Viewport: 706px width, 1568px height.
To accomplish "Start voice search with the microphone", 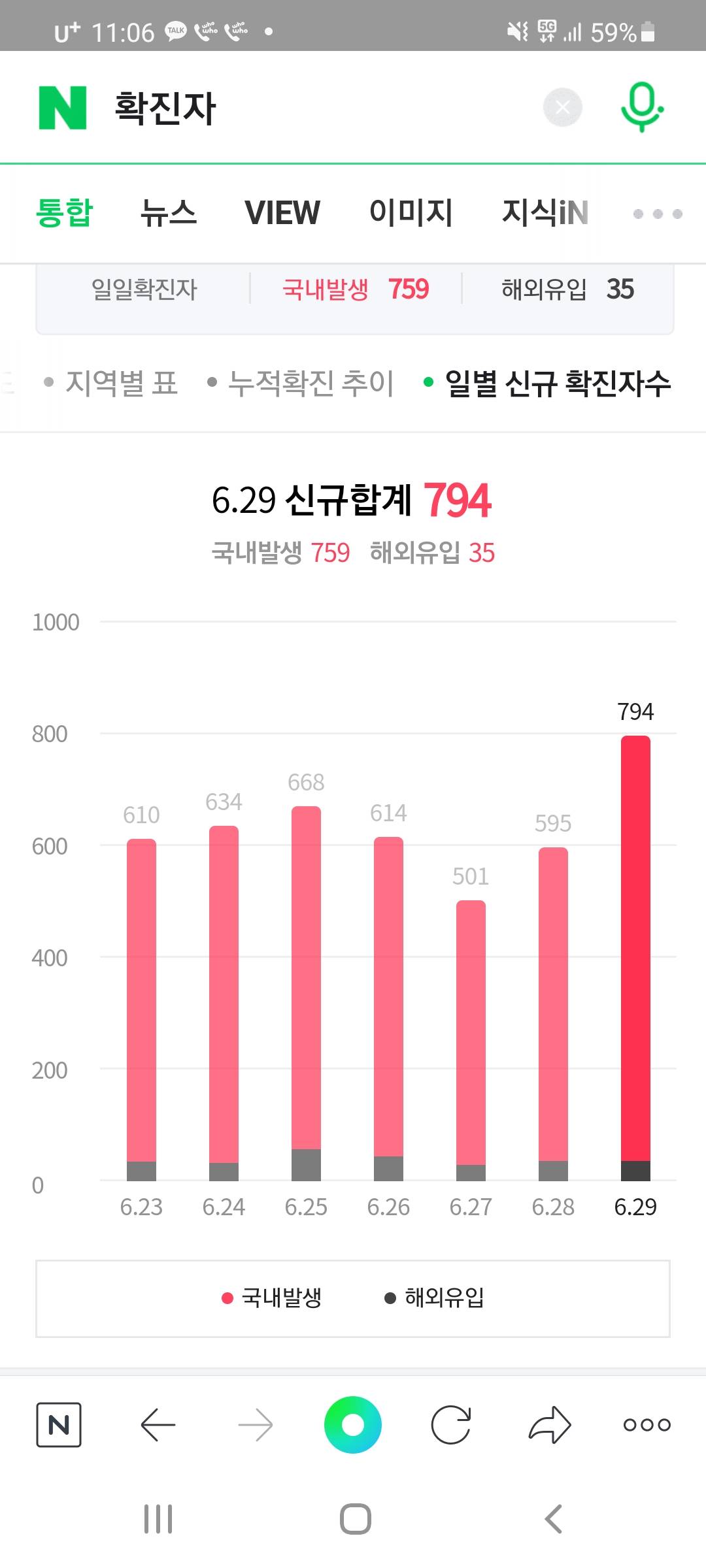I will (642, 107).
